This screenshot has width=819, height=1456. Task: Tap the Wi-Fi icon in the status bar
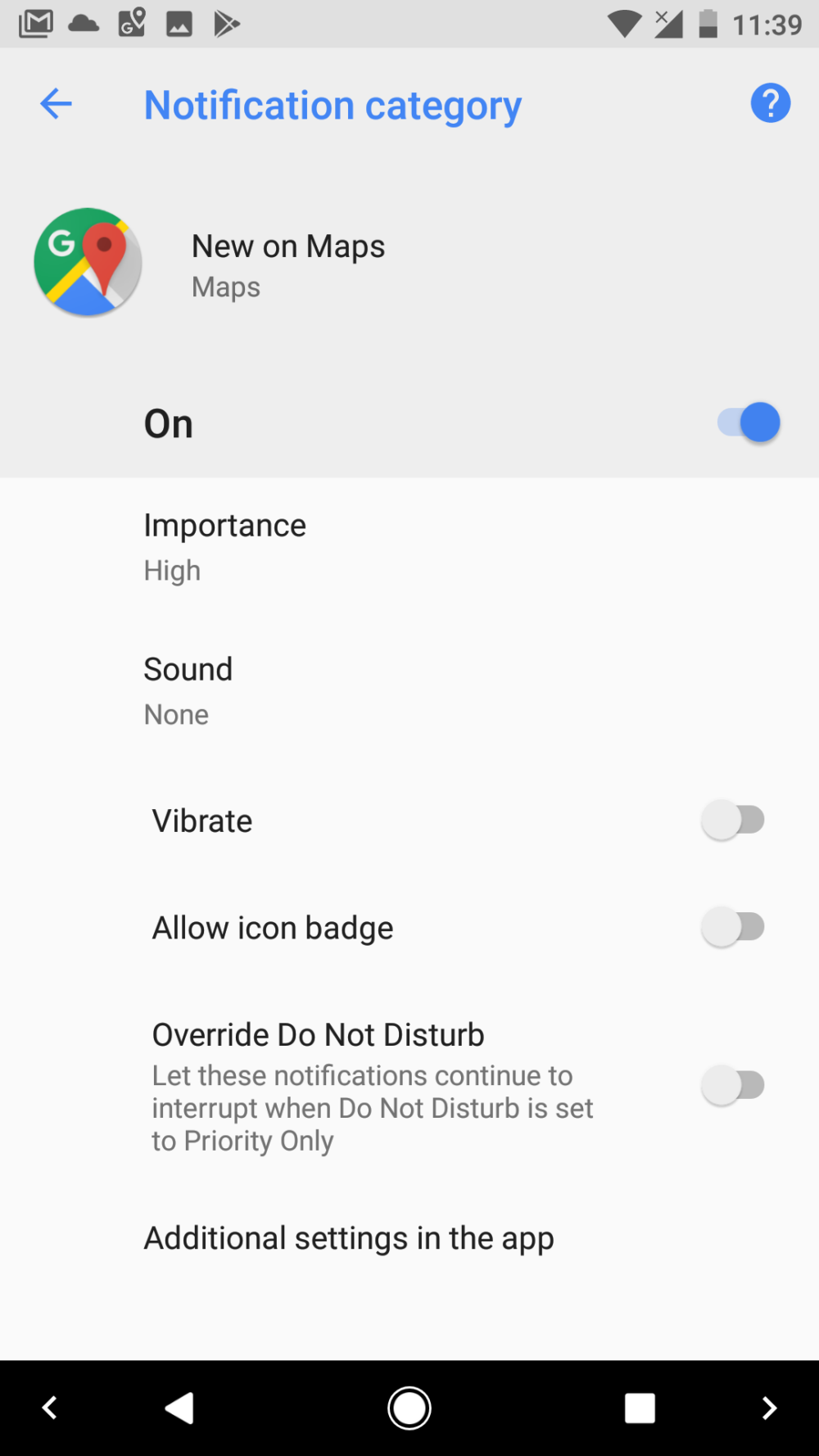coord(624,25)
